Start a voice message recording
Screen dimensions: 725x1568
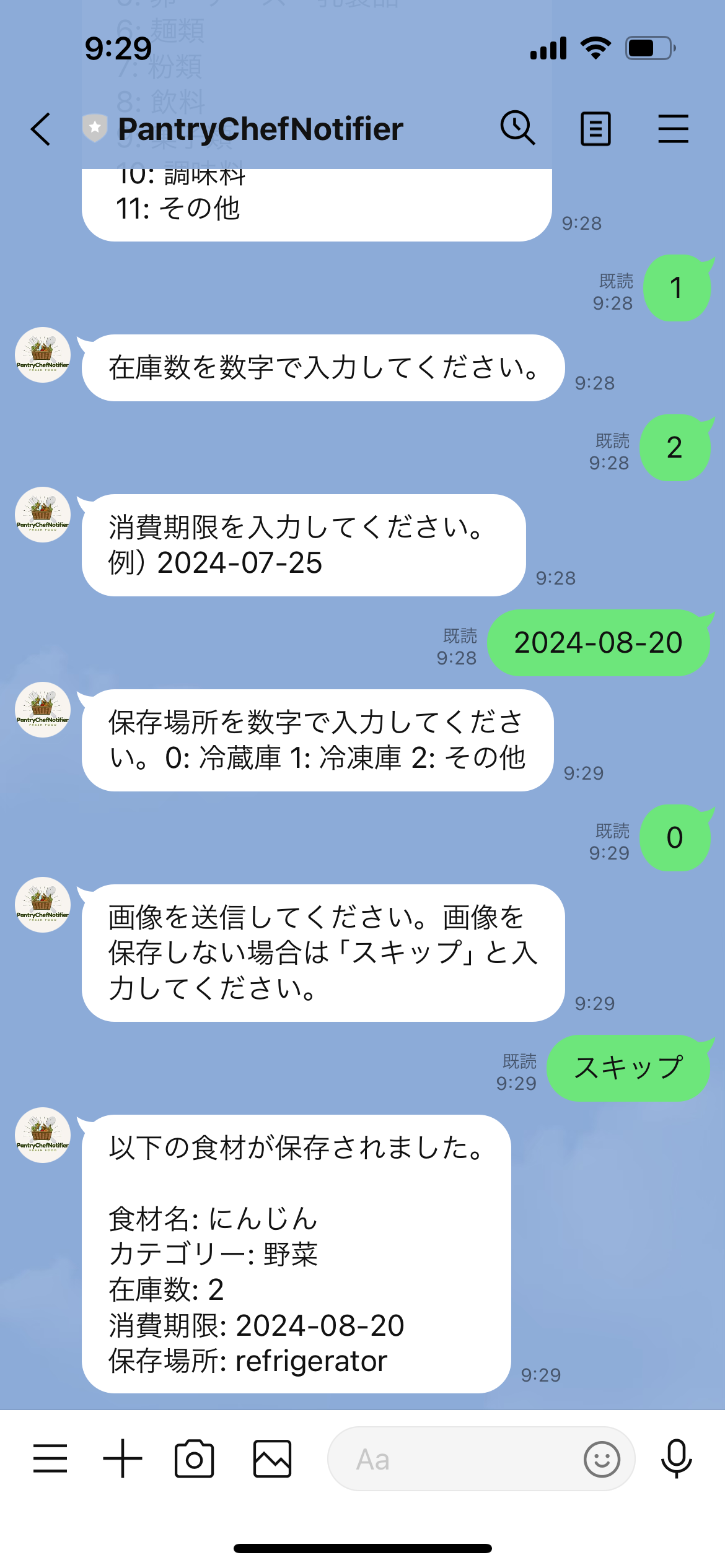click(x=676, y=1459)
